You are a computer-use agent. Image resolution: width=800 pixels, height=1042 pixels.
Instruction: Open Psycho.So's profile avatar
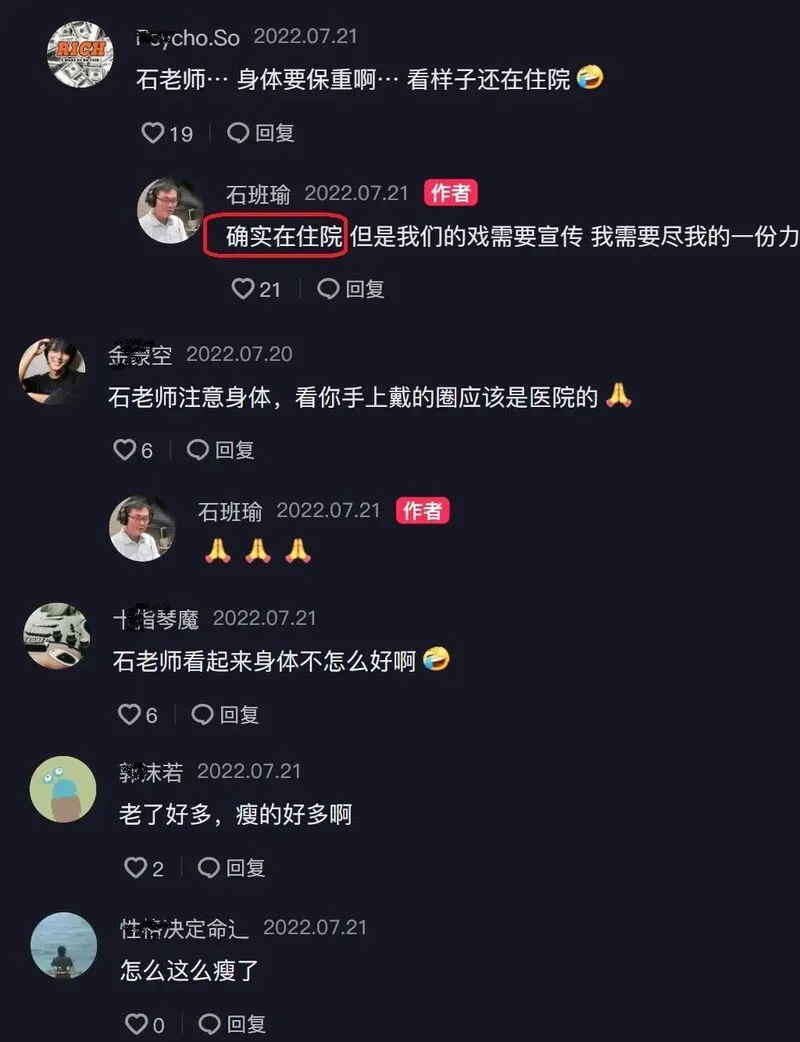tap(80, 55)
